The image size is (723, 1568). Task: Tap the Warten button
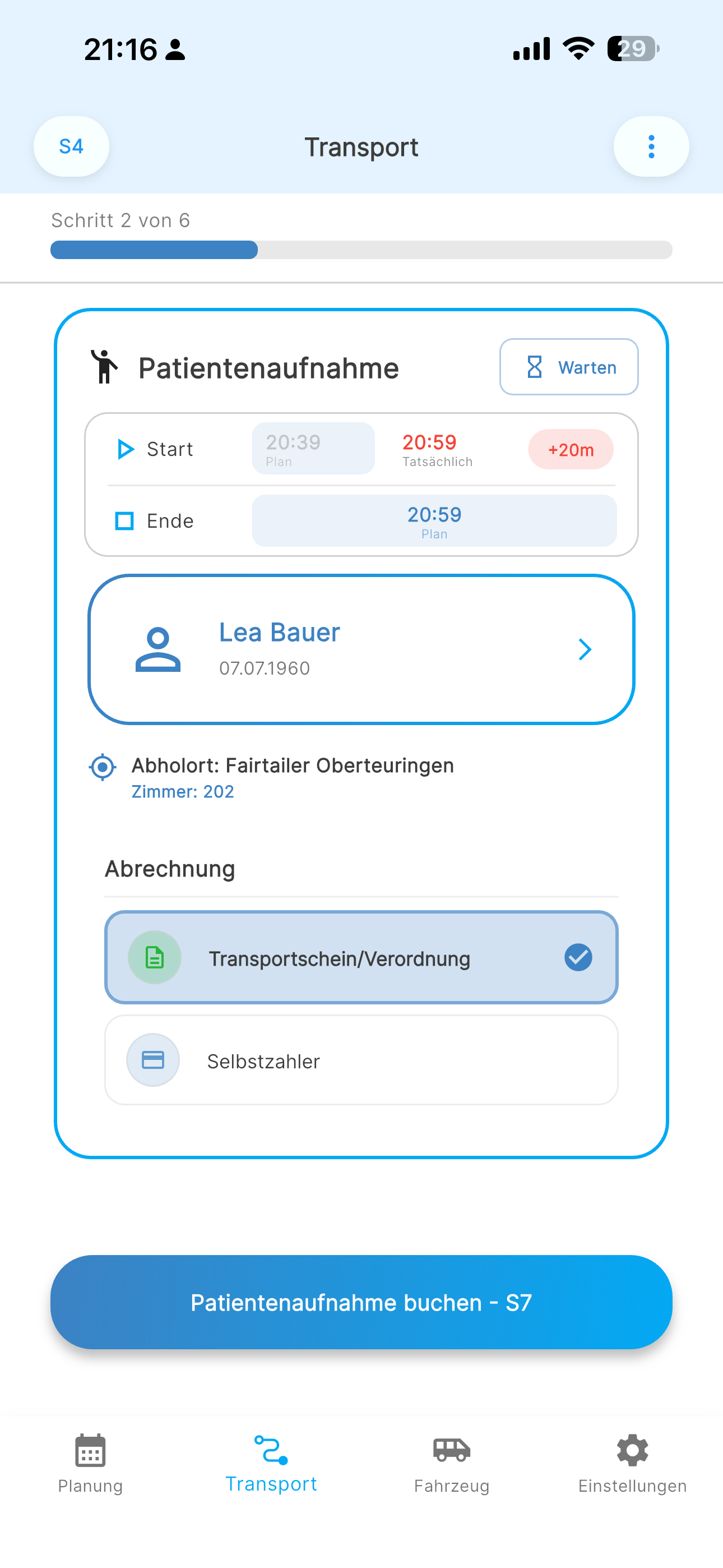(x=568, y=366)
